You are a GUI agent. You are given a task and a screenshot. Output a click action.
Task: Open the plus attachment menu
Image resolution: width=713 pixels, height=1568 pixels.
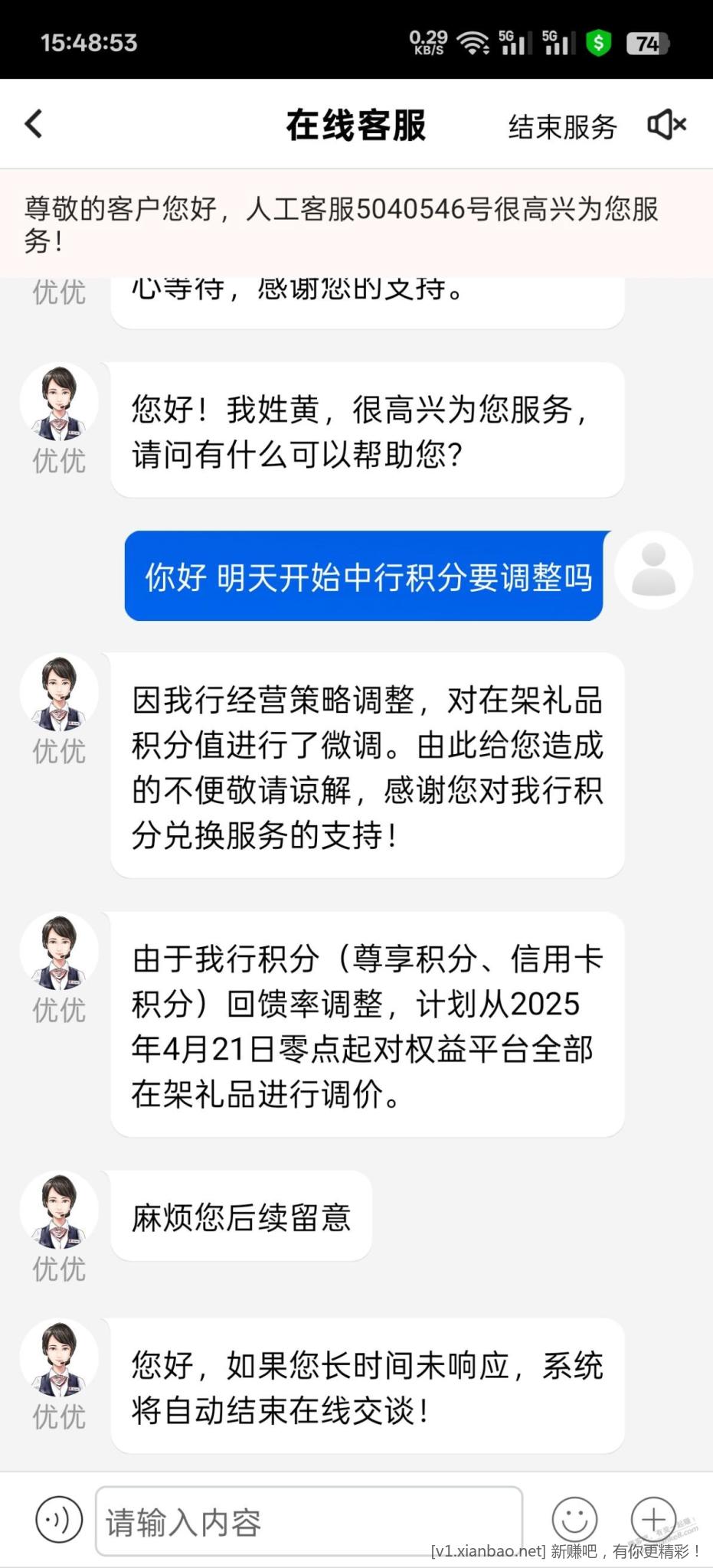653,1518
